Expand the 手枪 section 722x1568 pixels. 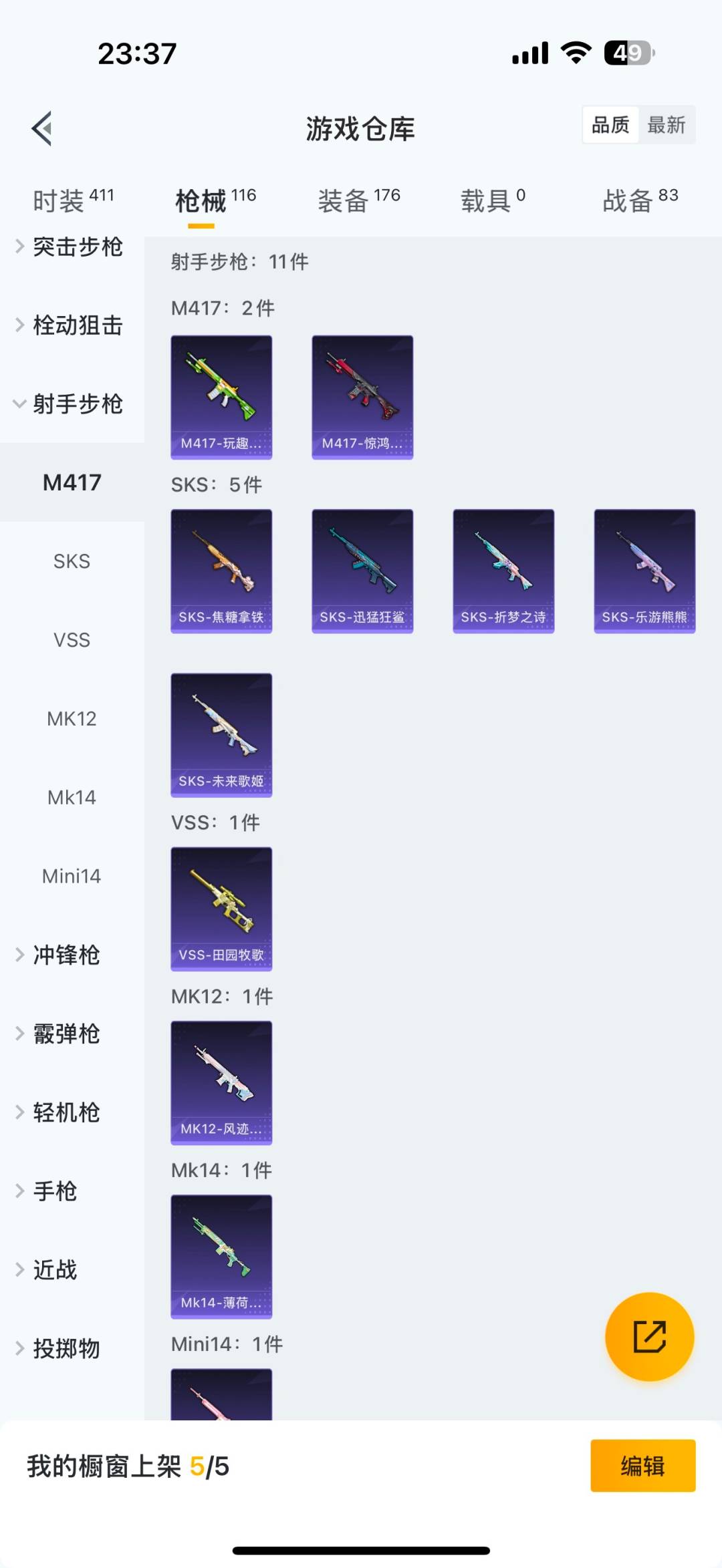(x=55, y=1192)
